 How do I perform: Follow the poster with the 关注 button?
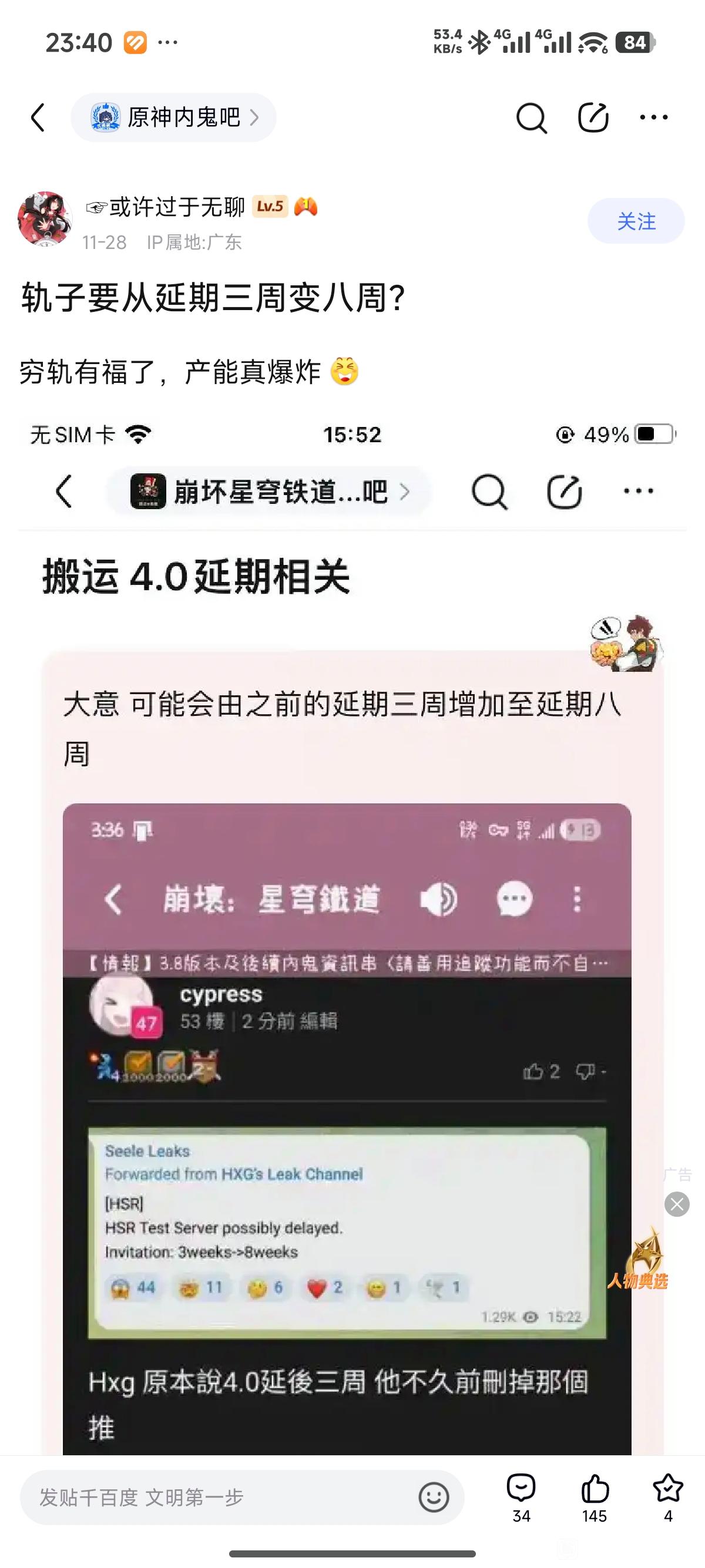pyautogui.click(x=636, y=221)
